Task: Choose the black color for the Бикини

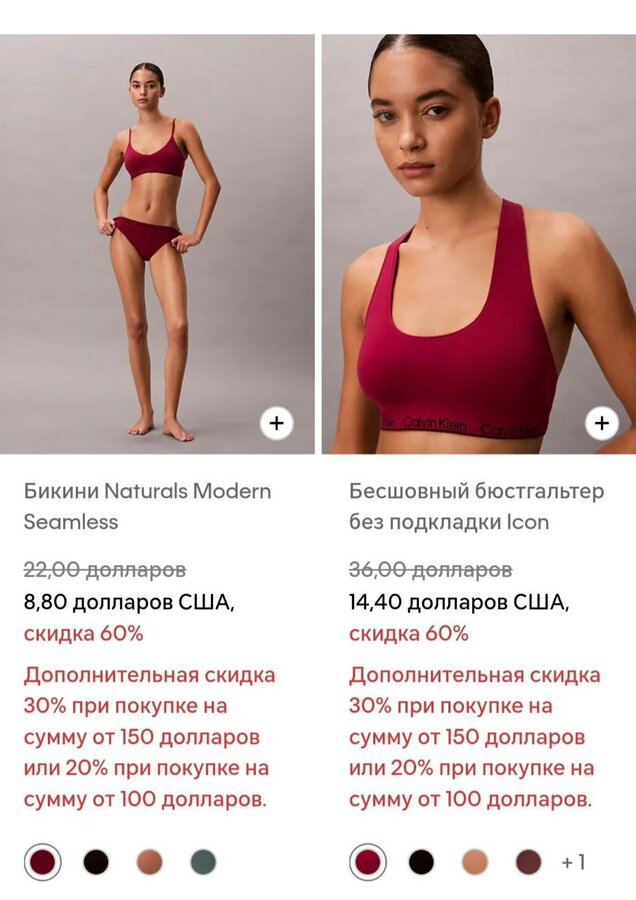Action: (x=96, y=862)
